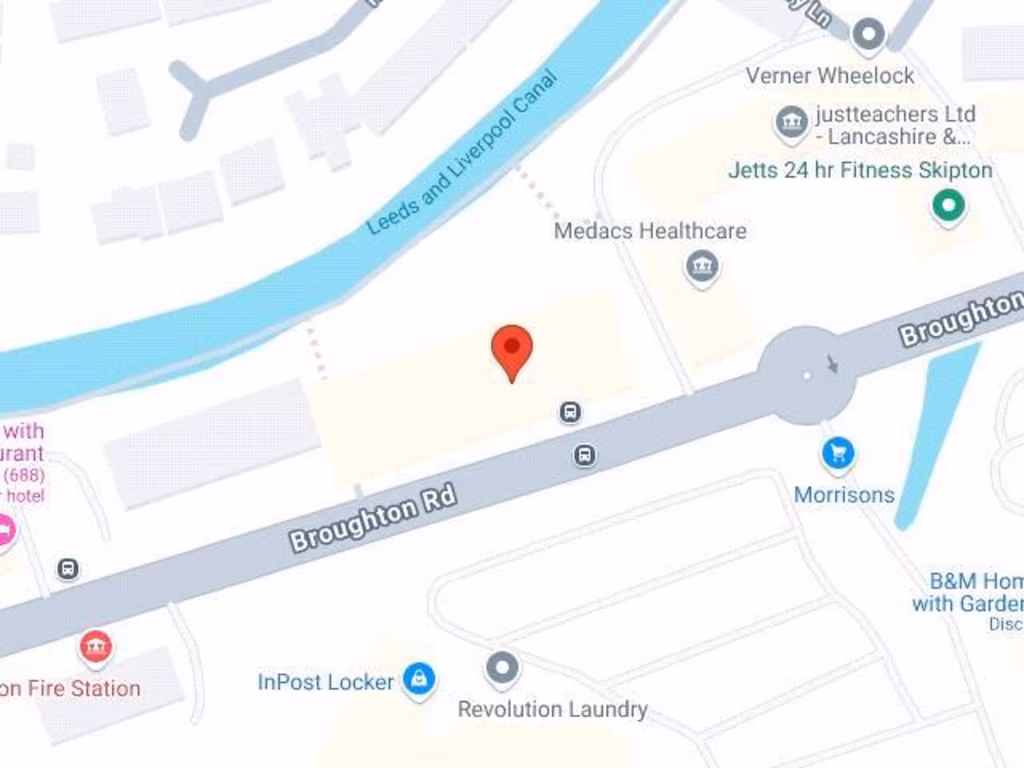The width and height of the screenshot is (1024, 768).
Task: Select the Medacs Healthcare marker
Action: tap(702, 267)
